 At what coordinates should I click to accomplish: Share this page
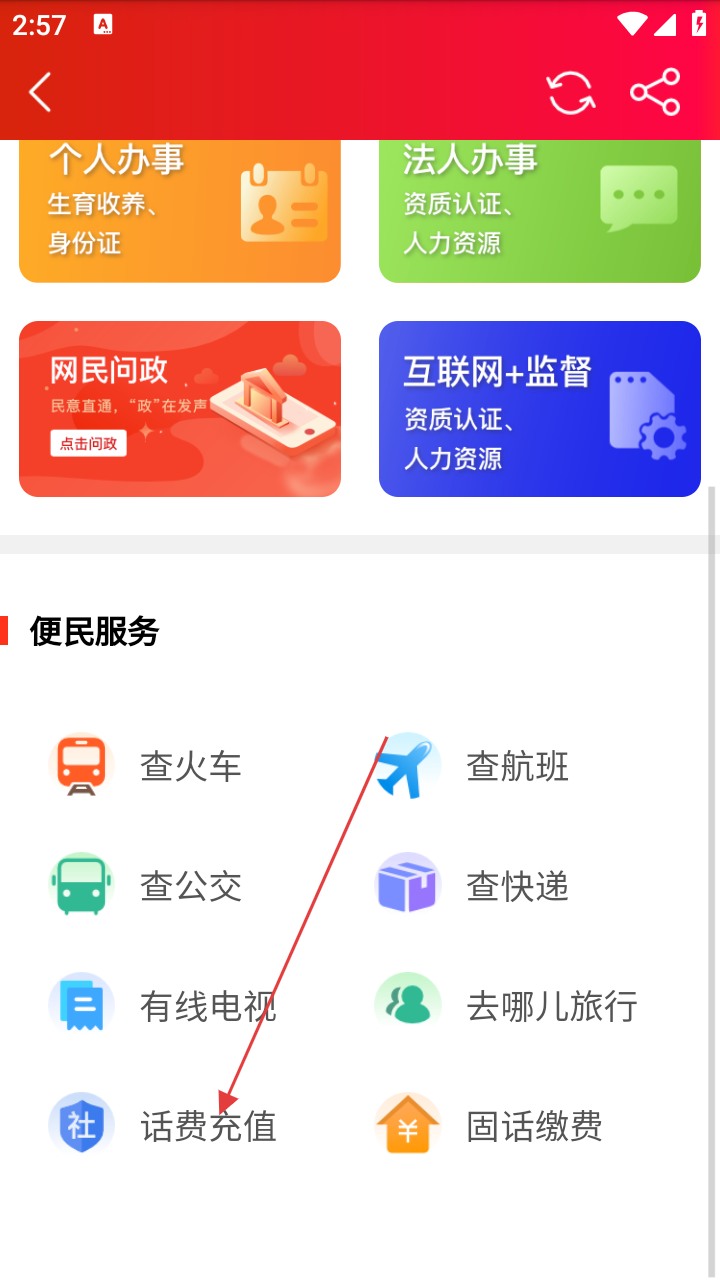(x=655, y=93)
